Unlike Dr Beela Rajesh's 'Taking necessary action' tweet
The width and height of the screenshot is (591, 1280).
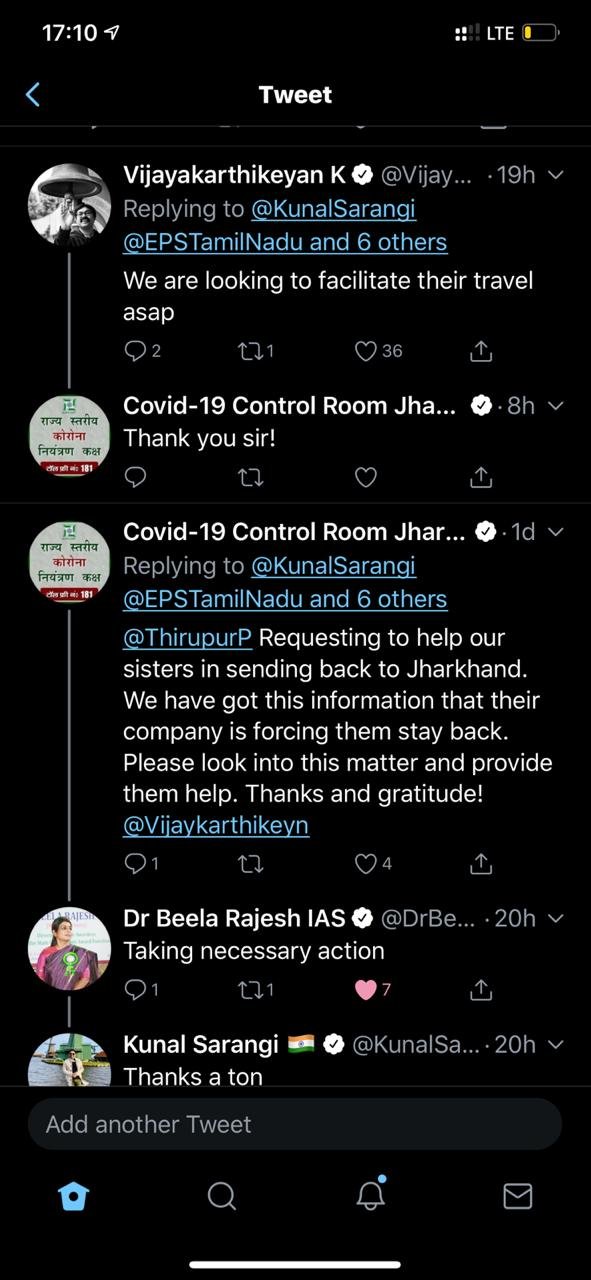coord(373,989)
